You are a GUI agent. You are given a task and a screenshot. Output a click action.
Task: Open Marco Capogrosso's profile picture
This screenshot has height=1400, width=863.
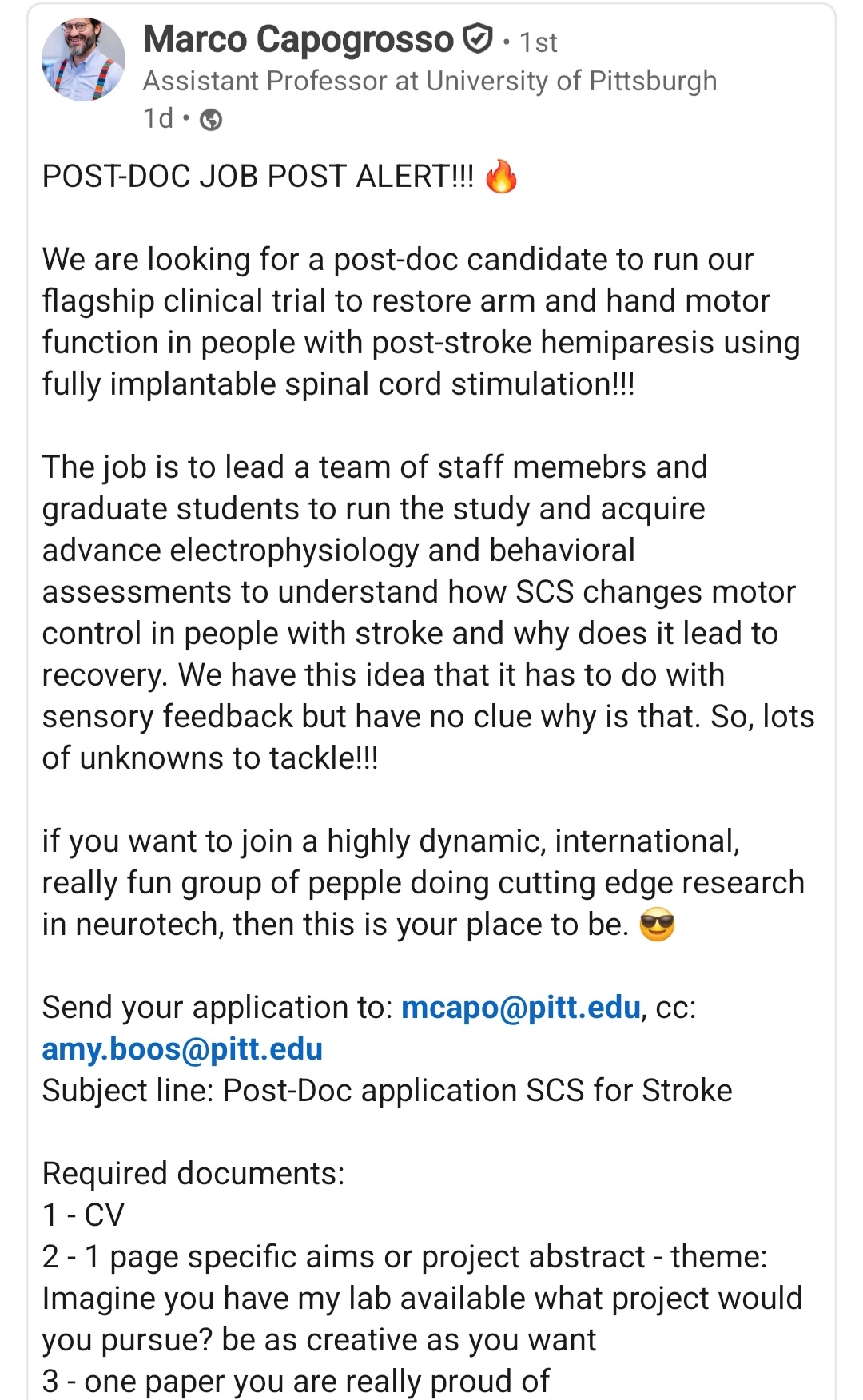point(83,60)
